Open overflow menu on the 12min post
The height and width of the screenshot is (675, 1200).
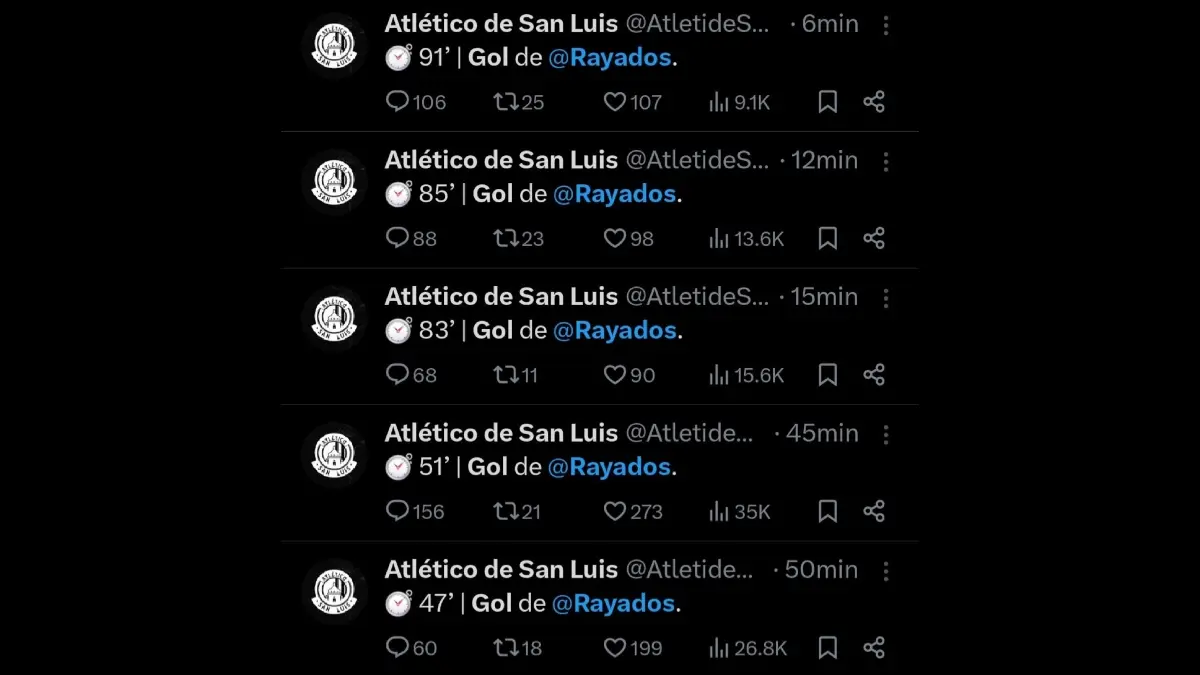tap(885, 161)
